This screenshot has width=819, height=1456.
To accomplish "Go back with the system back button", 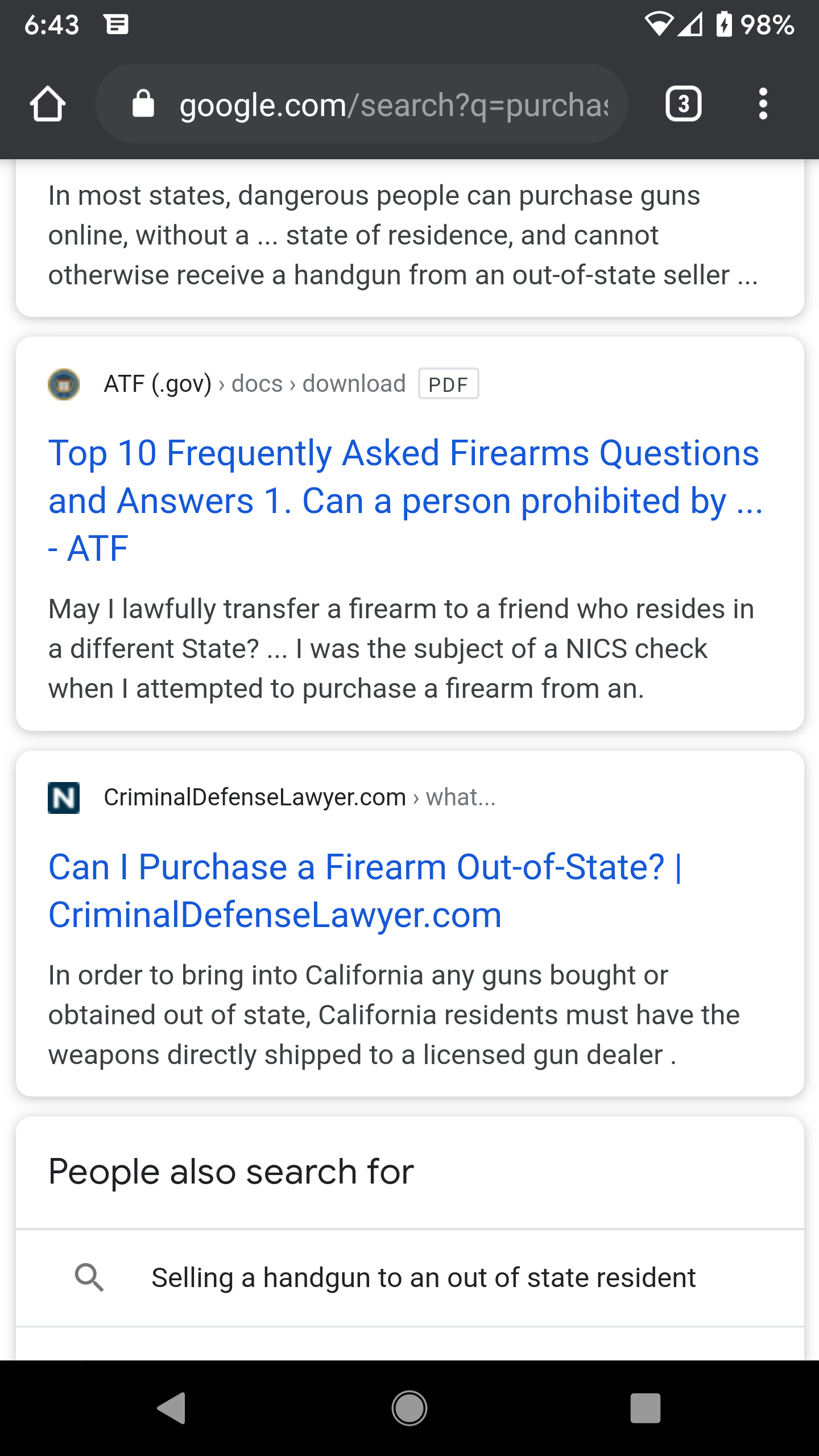I will tap(171, 1408).
